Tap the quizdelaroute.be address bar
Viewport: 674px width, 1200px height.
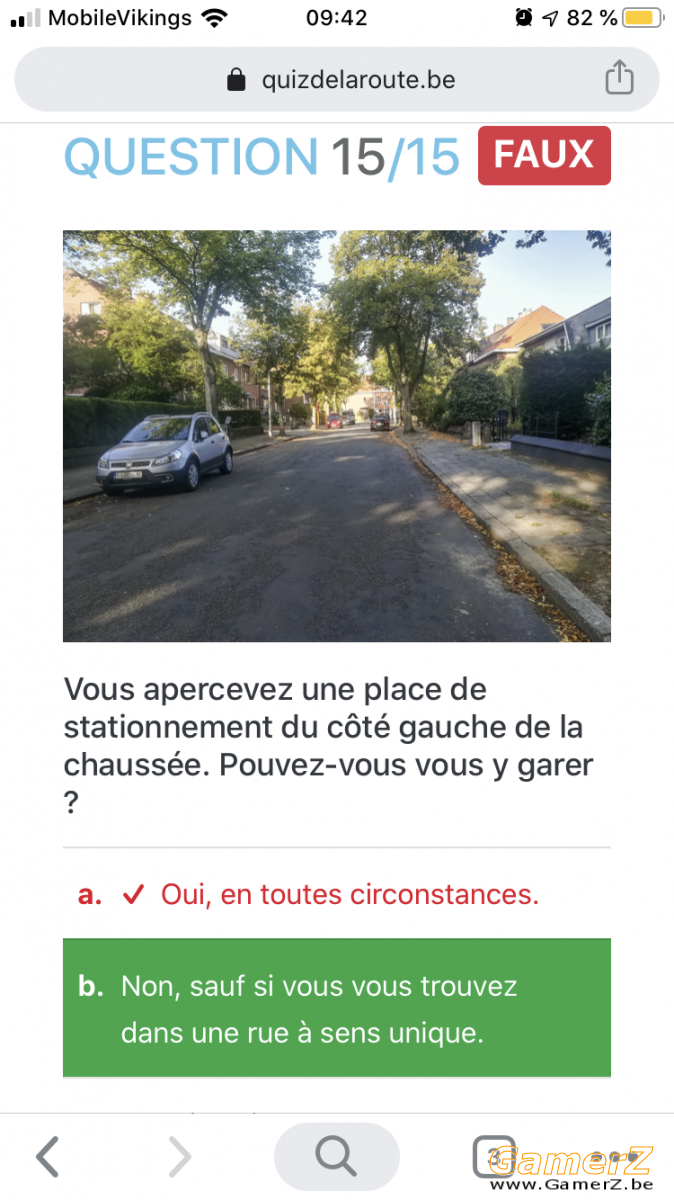coord(337,79)
